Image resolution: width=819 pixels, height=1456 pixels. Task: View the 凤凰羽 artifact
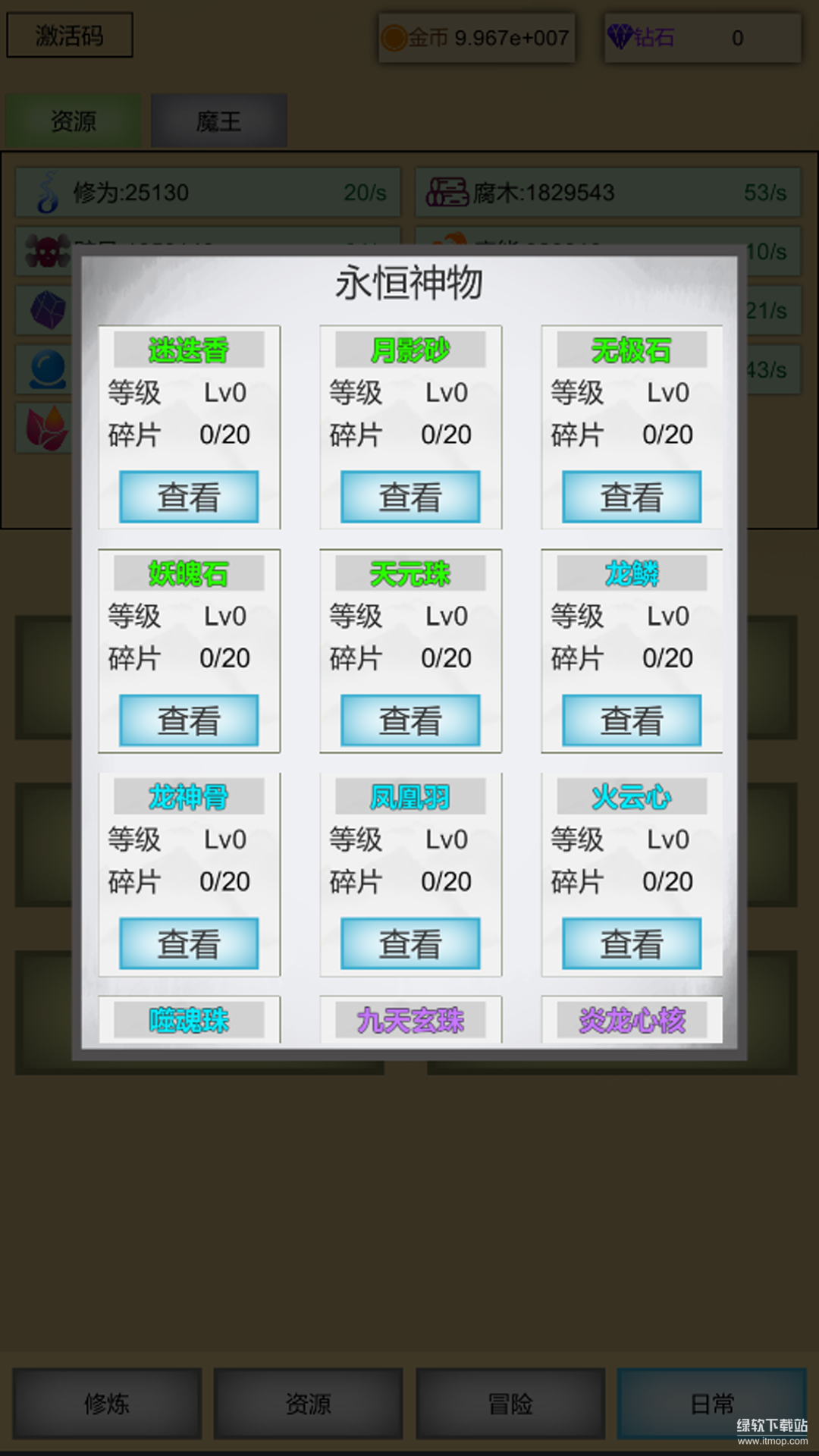click(410, 943)
